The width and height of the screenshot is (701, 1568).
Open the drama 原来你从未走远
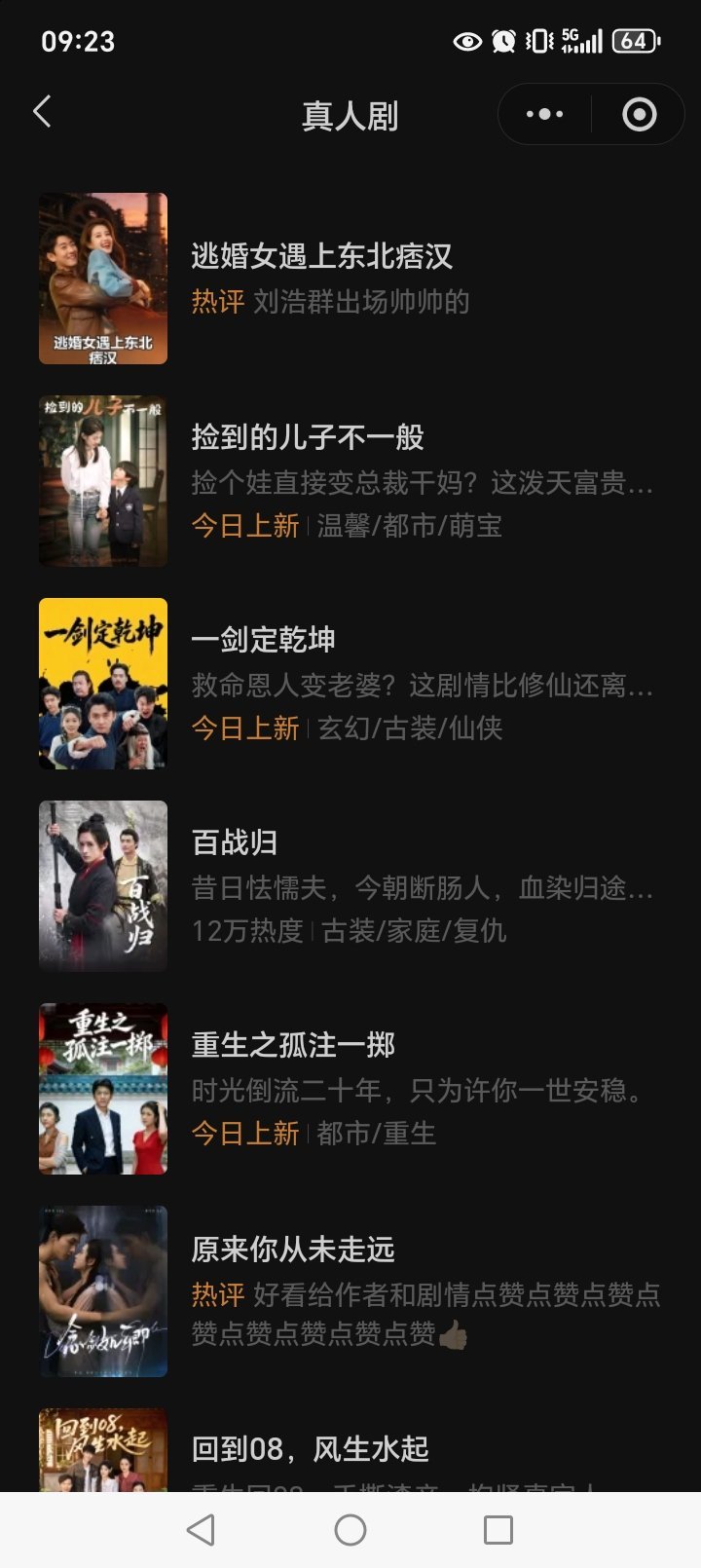(350, 1291)
